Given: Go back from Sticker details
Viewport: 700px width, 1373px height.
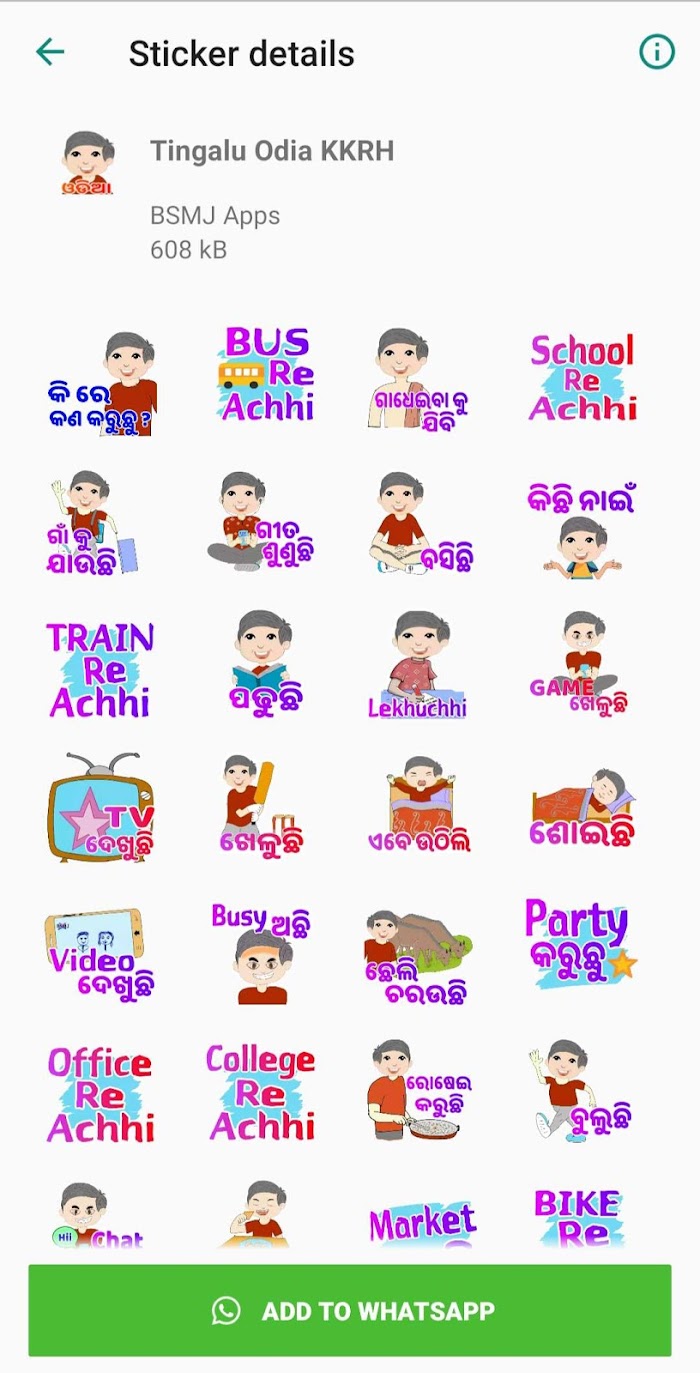Looking at the screenshot, I should 50,52.
